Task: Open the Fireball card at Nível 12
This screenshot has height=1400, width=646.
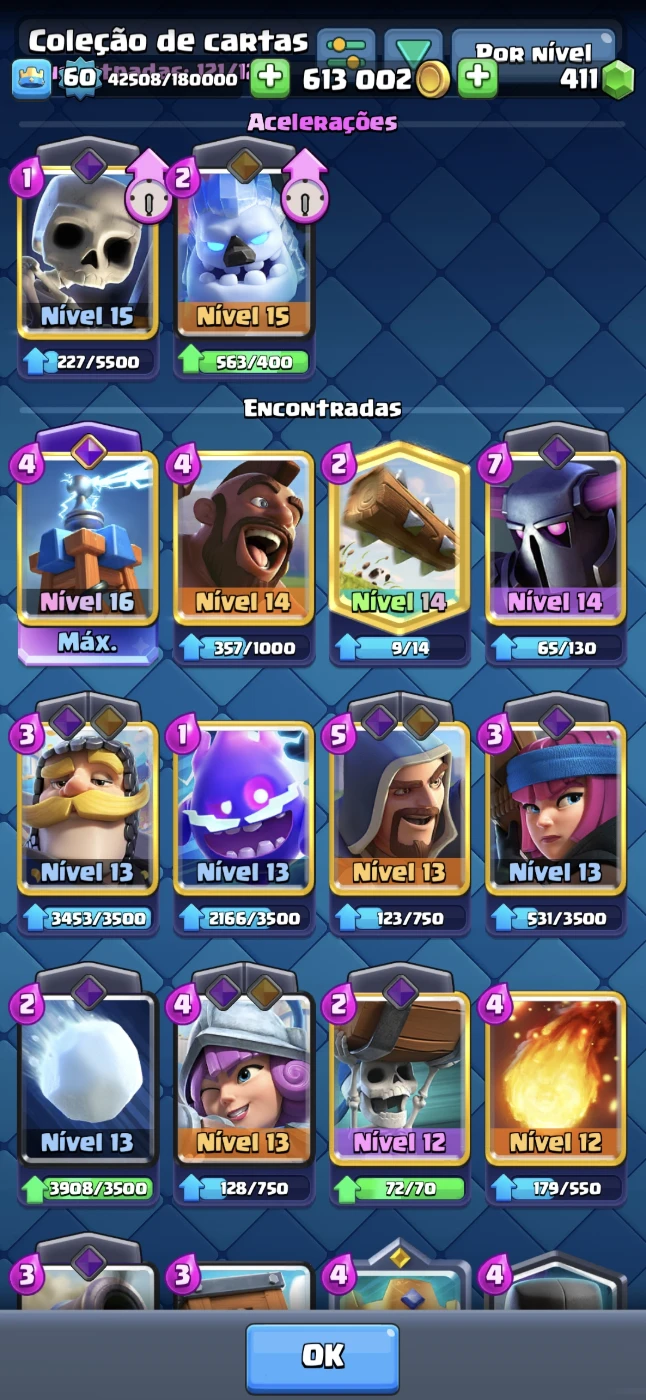Action: click(x=555, y=1080)
